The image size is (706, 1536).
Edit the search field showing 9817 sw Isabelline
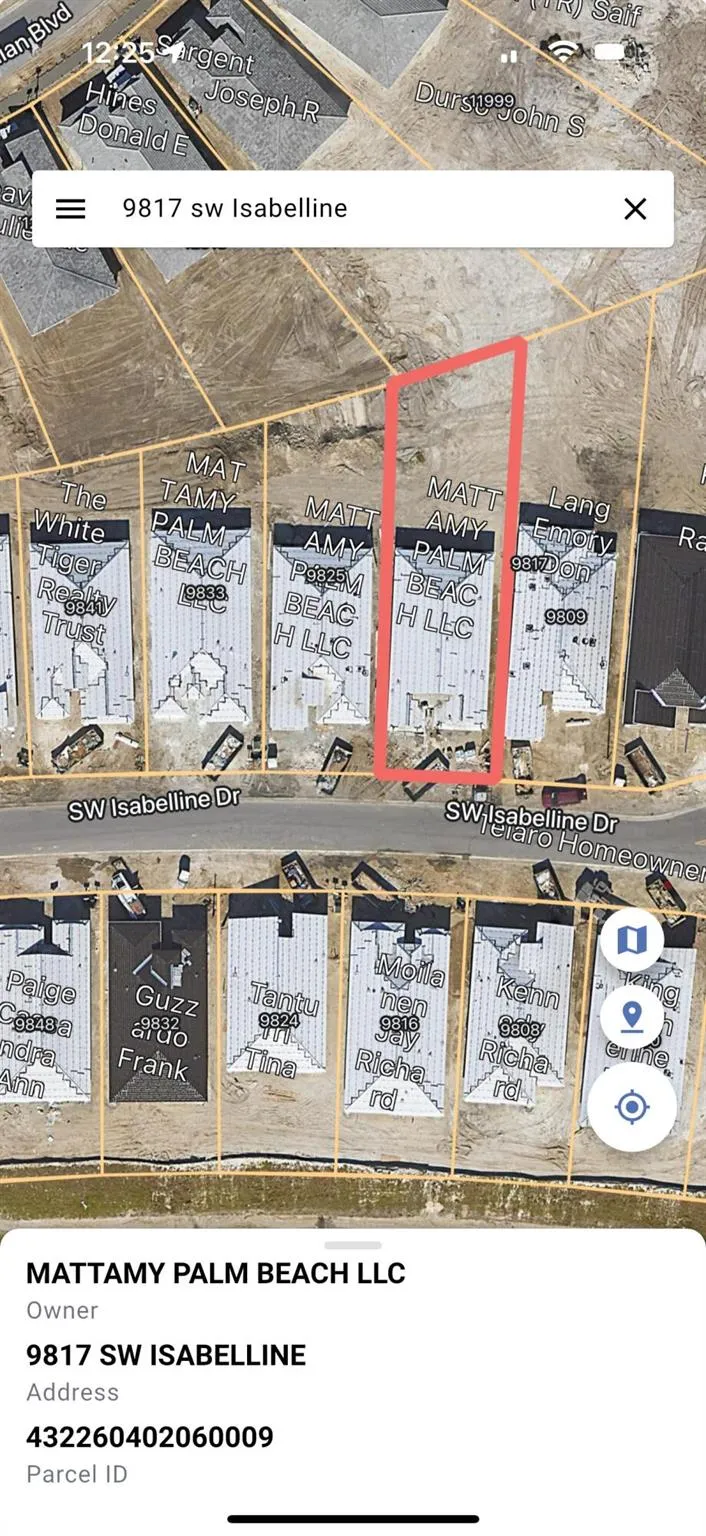350,208
